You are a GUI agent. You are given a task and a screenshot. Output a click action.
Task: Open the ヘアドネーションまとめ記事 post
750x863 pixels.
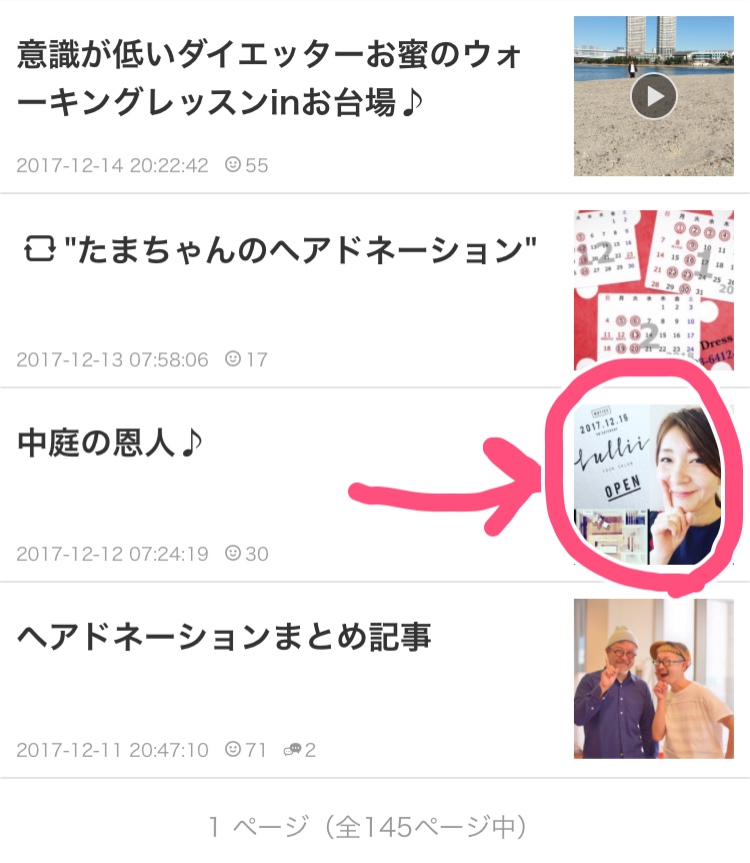click(x=224, y=637)
